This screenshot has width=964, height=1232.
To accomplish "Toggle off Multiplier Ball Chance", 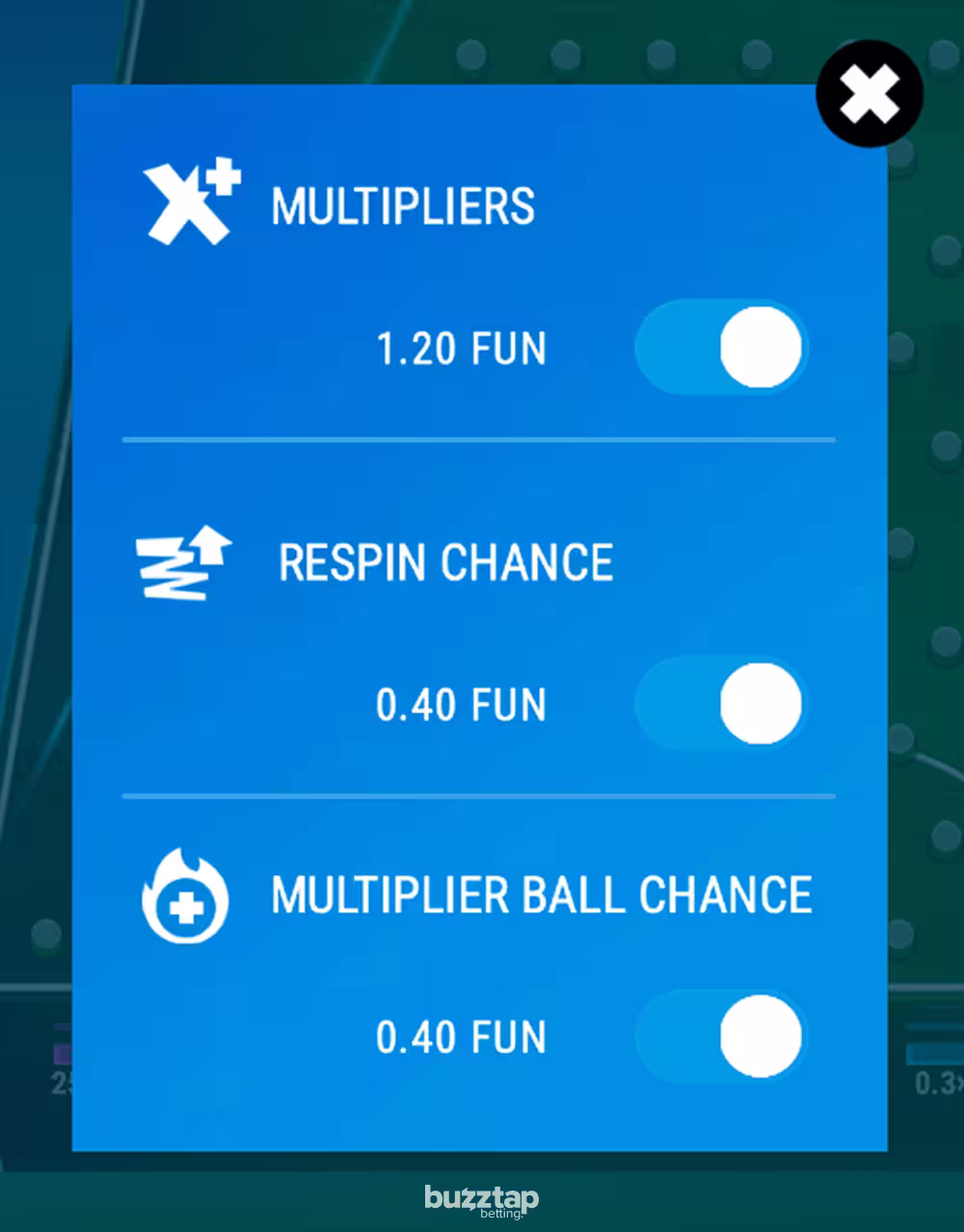I will [719, 1035].
